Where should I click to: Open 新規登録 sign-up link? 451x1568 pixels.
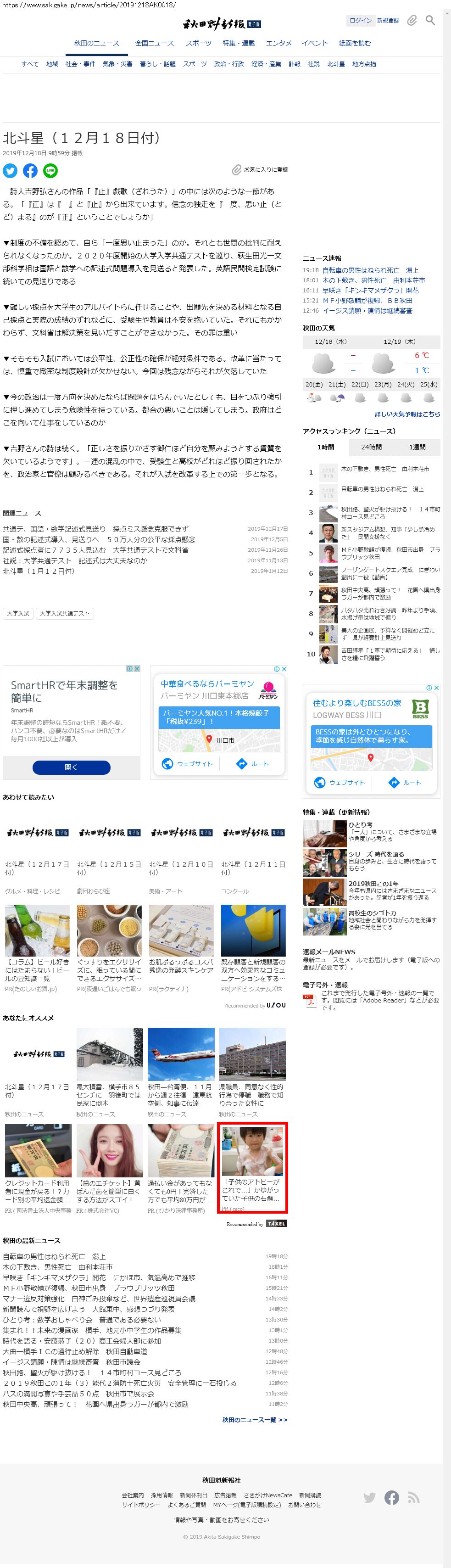[388, 21]
